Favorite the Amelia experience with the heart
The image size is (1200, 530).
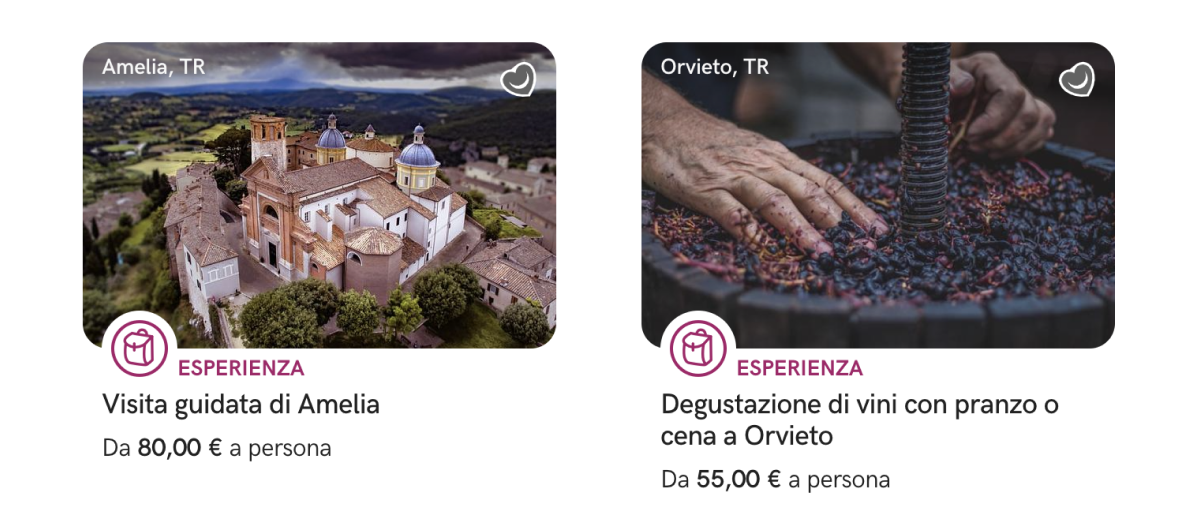click(518, 80)
